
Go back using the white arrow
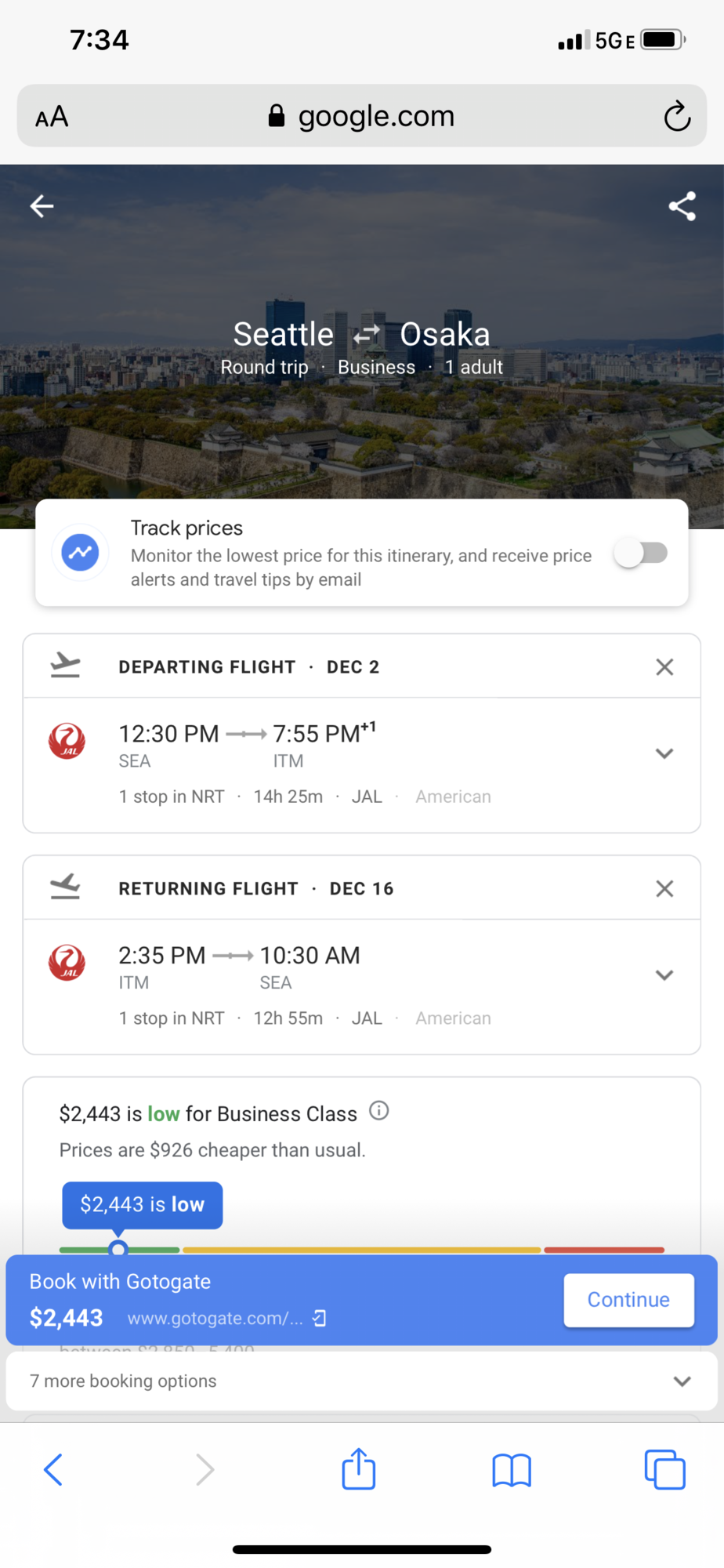click(x=42, y=206)
